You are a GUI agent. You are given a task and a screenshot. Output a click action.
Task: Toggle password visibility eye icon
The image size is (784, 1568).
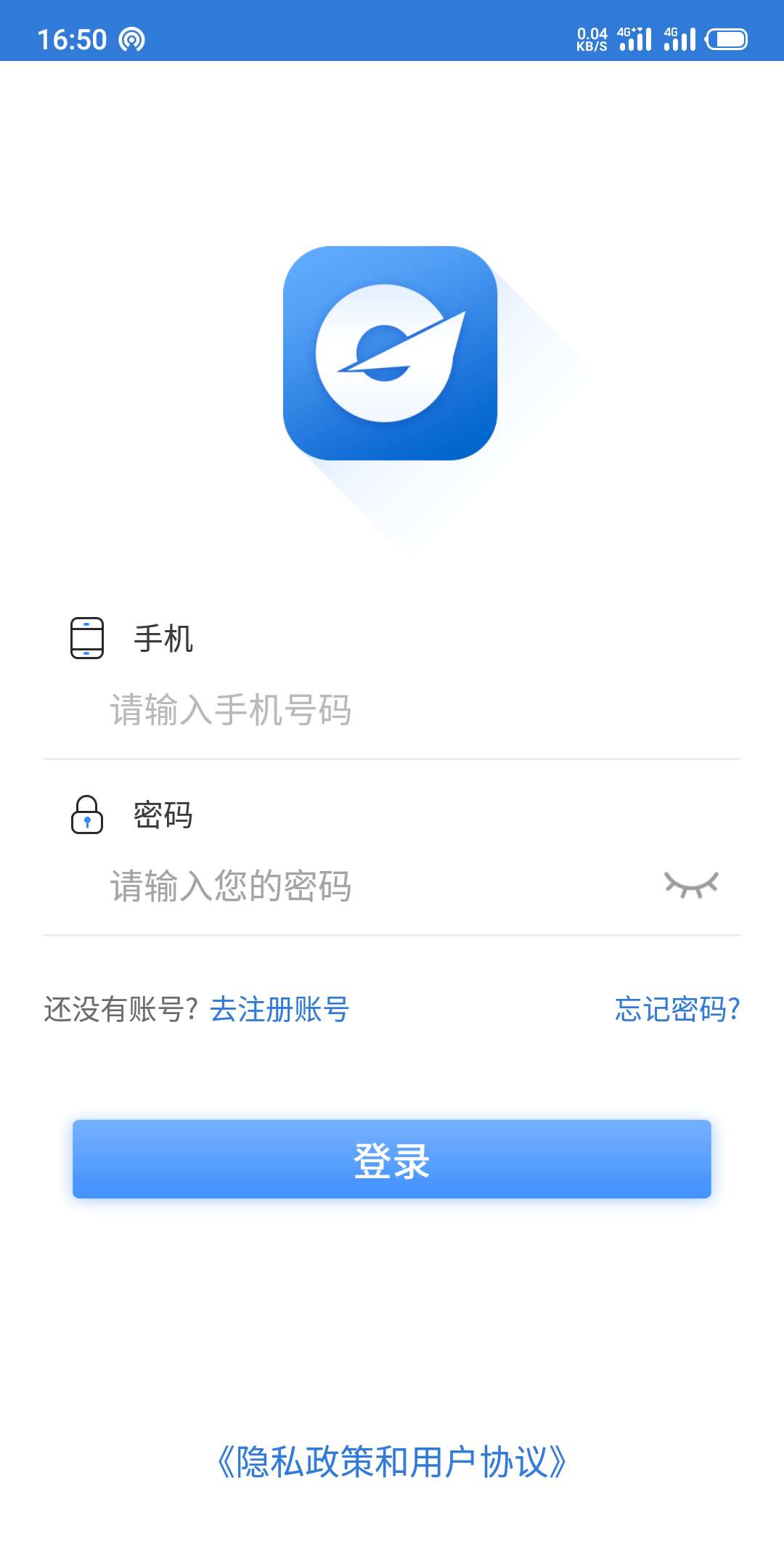(691, 885)
